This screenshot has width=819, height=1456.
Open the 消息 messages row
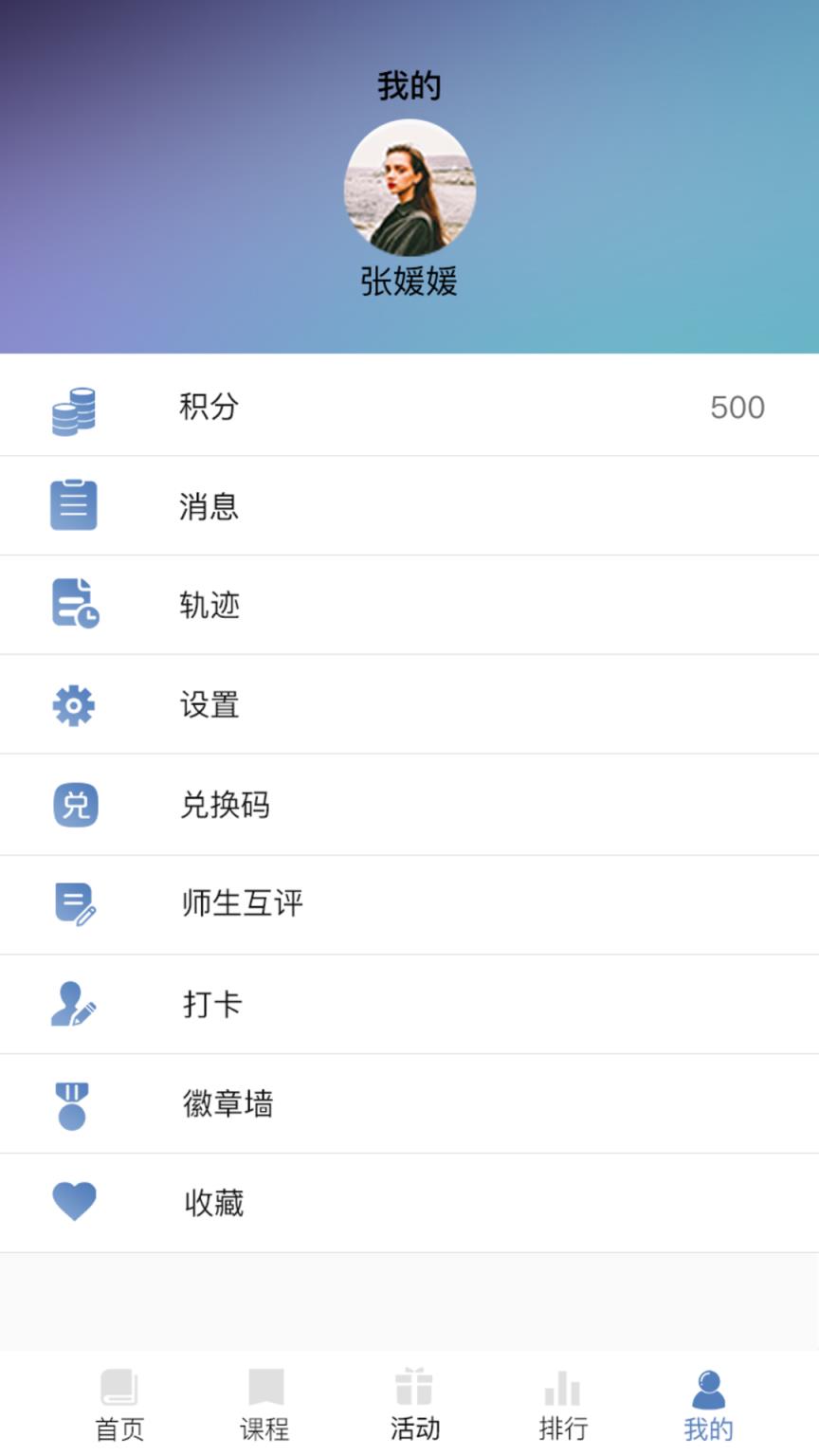(409, 505)
